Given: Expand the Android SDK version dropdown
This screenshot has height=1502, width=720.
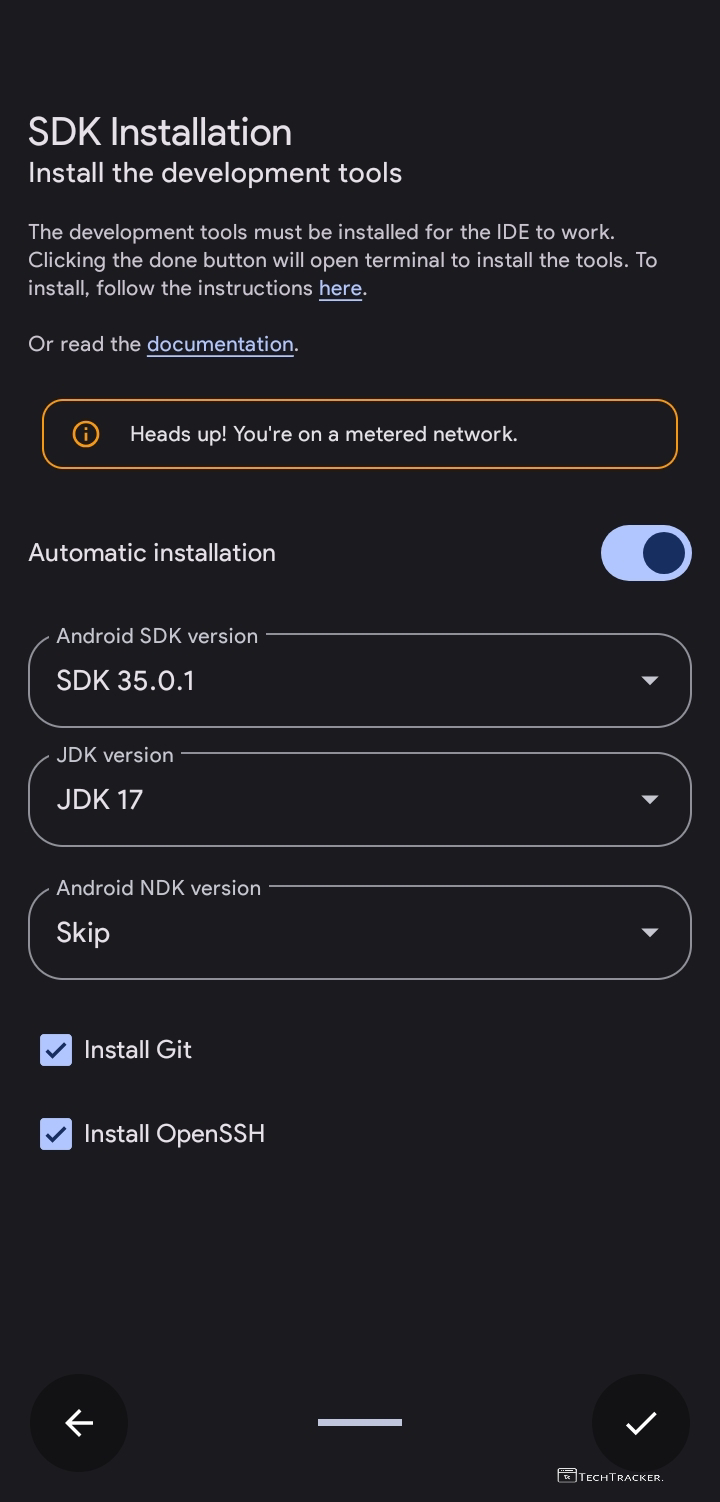Looking at the screenshot, I should (x=360, y=681).
